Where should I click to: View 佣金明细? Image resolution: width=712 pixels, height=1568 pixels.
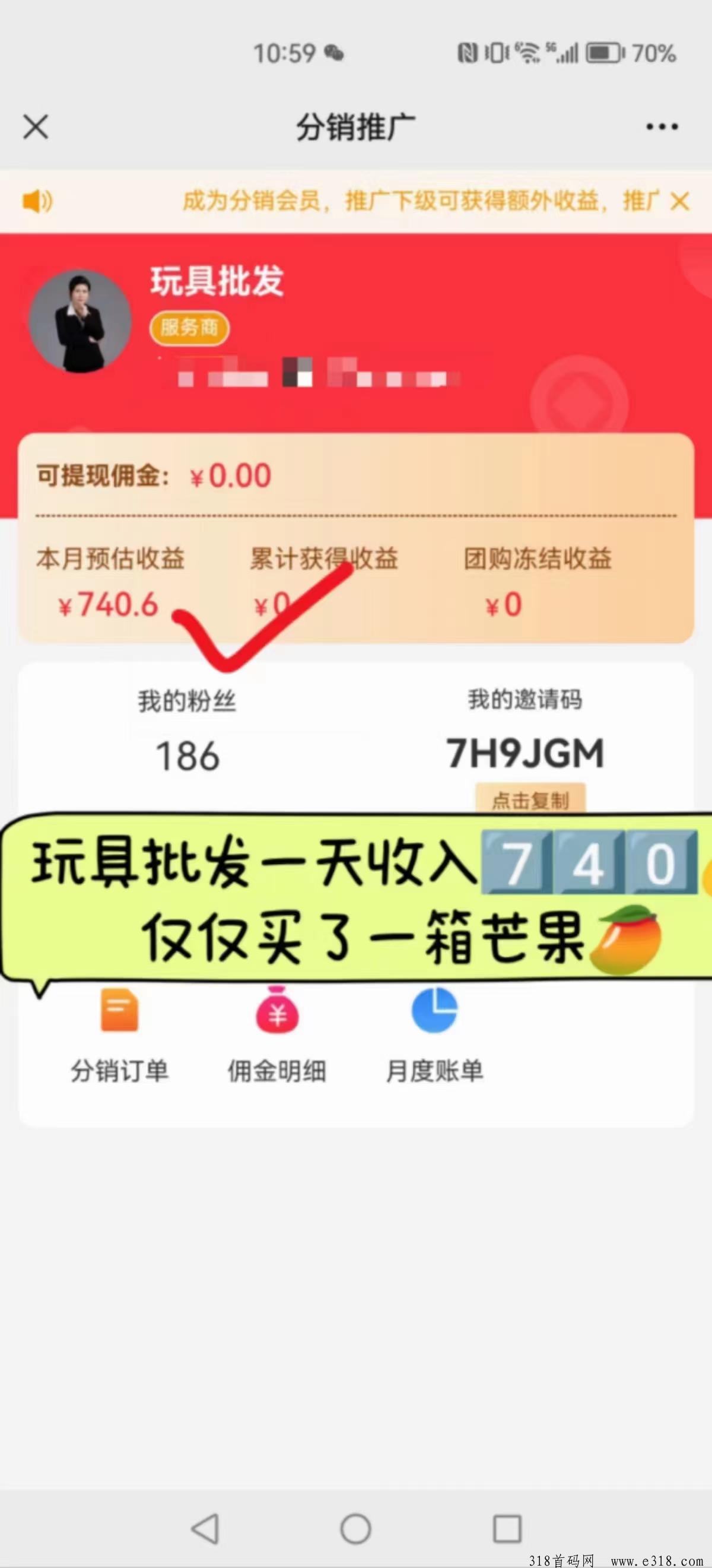(x=277, y=1036)
